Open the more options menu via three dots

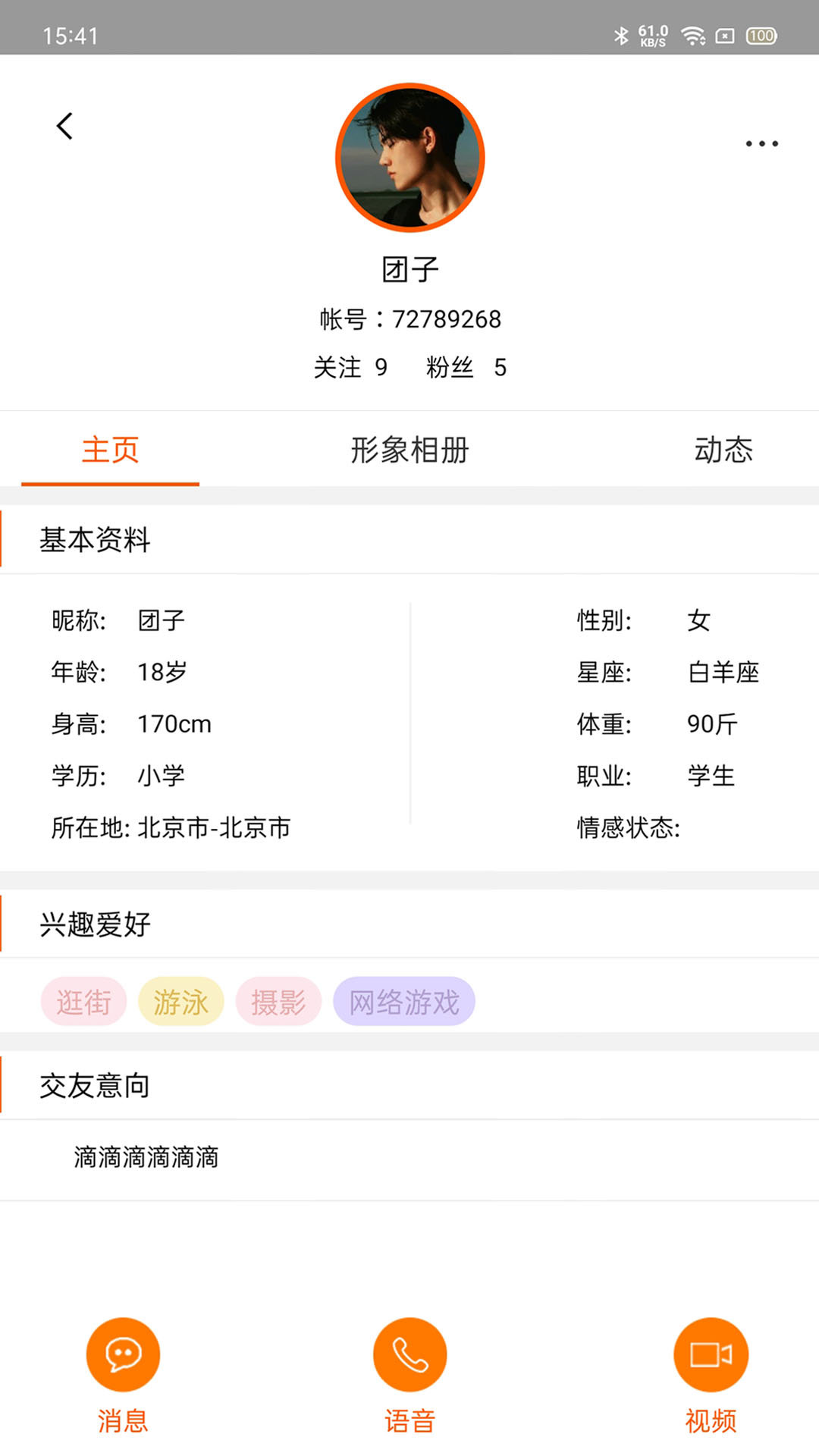click(x=761, y=143)
